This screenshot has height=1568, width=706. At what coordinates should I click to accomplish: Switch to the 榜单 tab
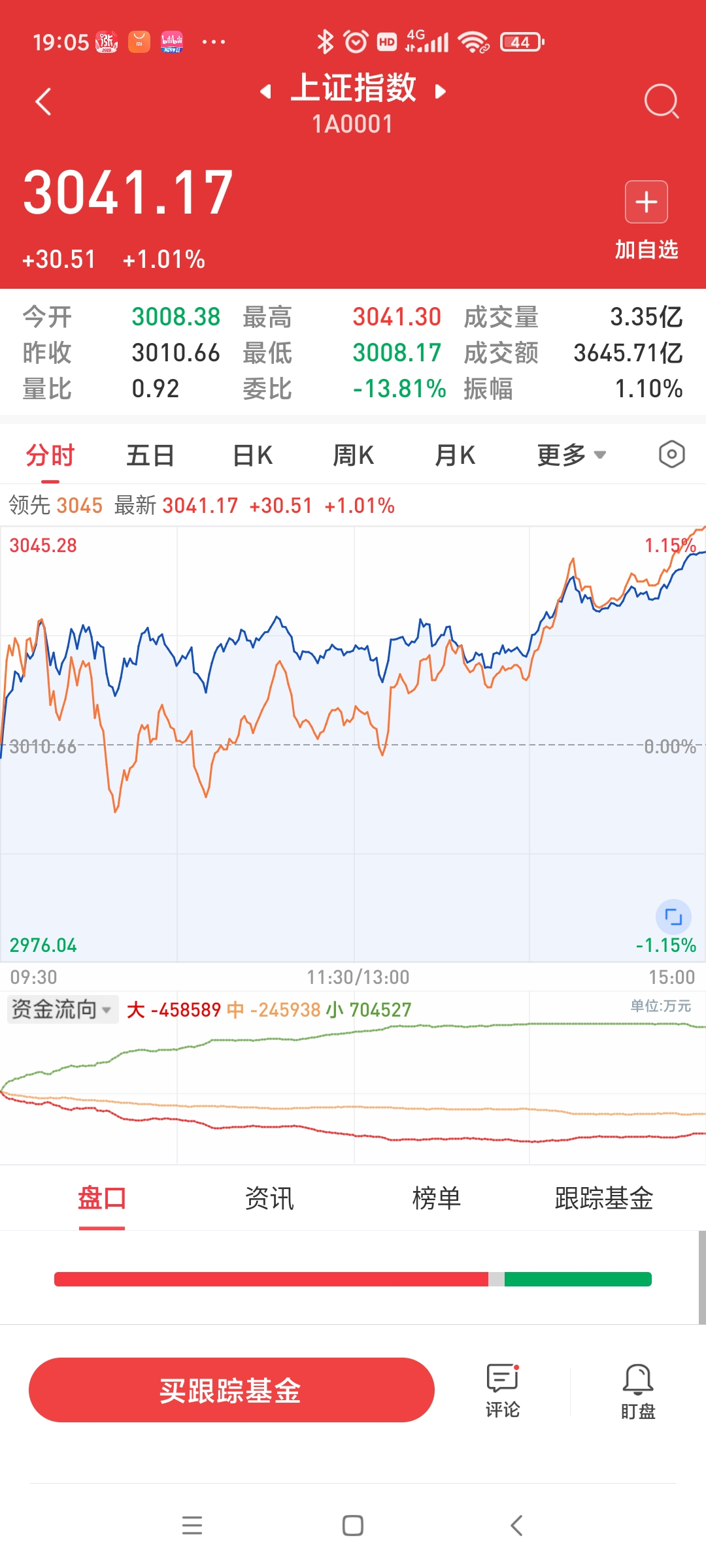437,1198
